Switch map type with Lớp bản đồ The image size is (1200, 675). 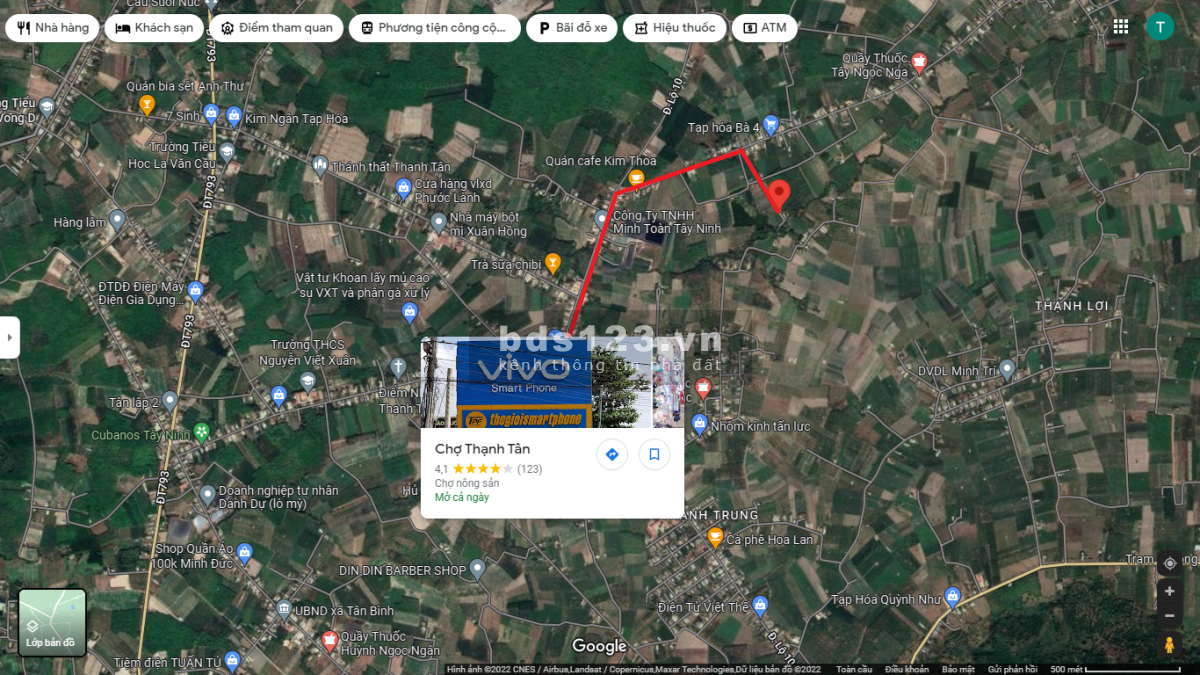point(52,622)
